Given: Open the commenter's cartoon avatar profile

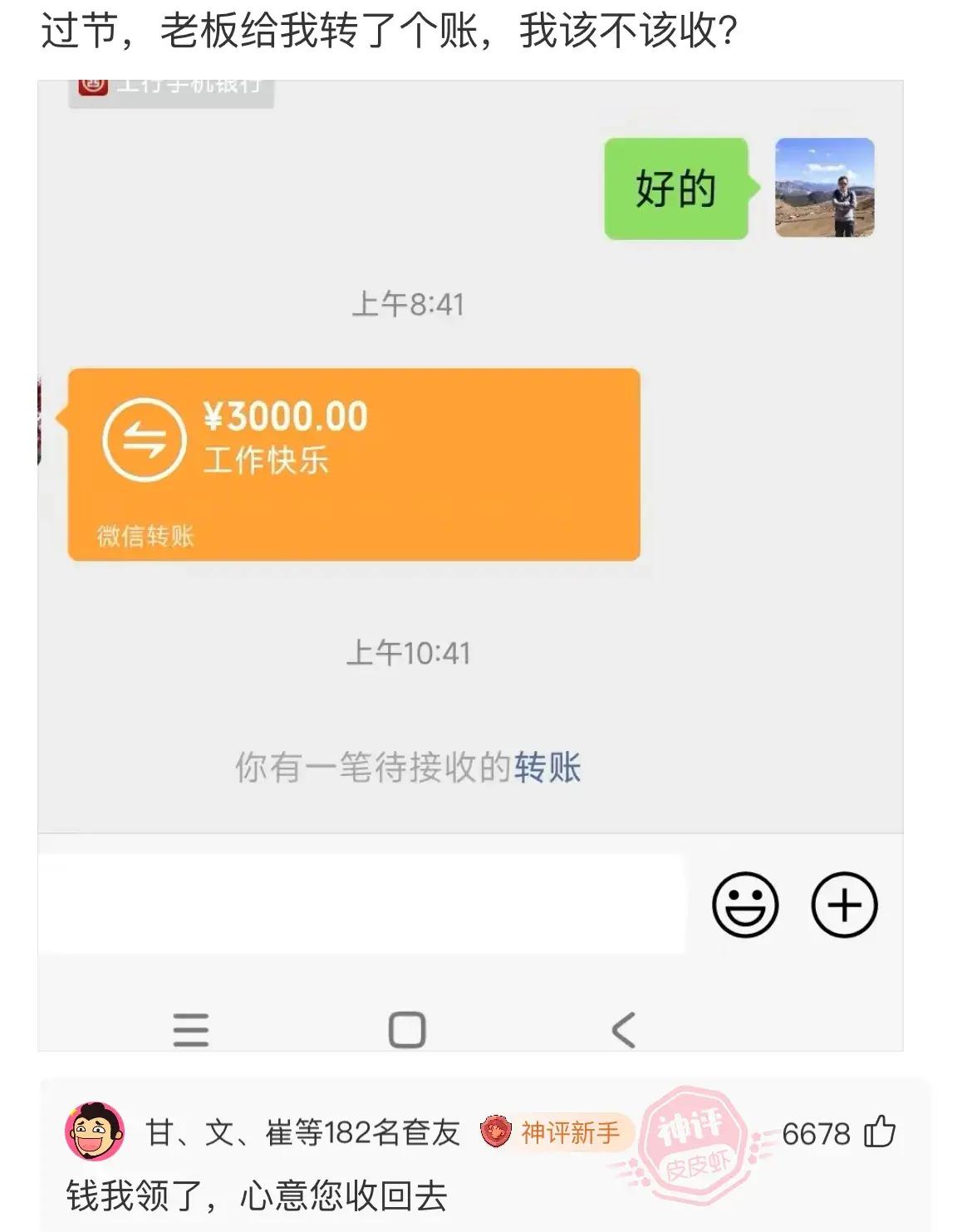Looking at the screenshot, I should point(95,1132).
